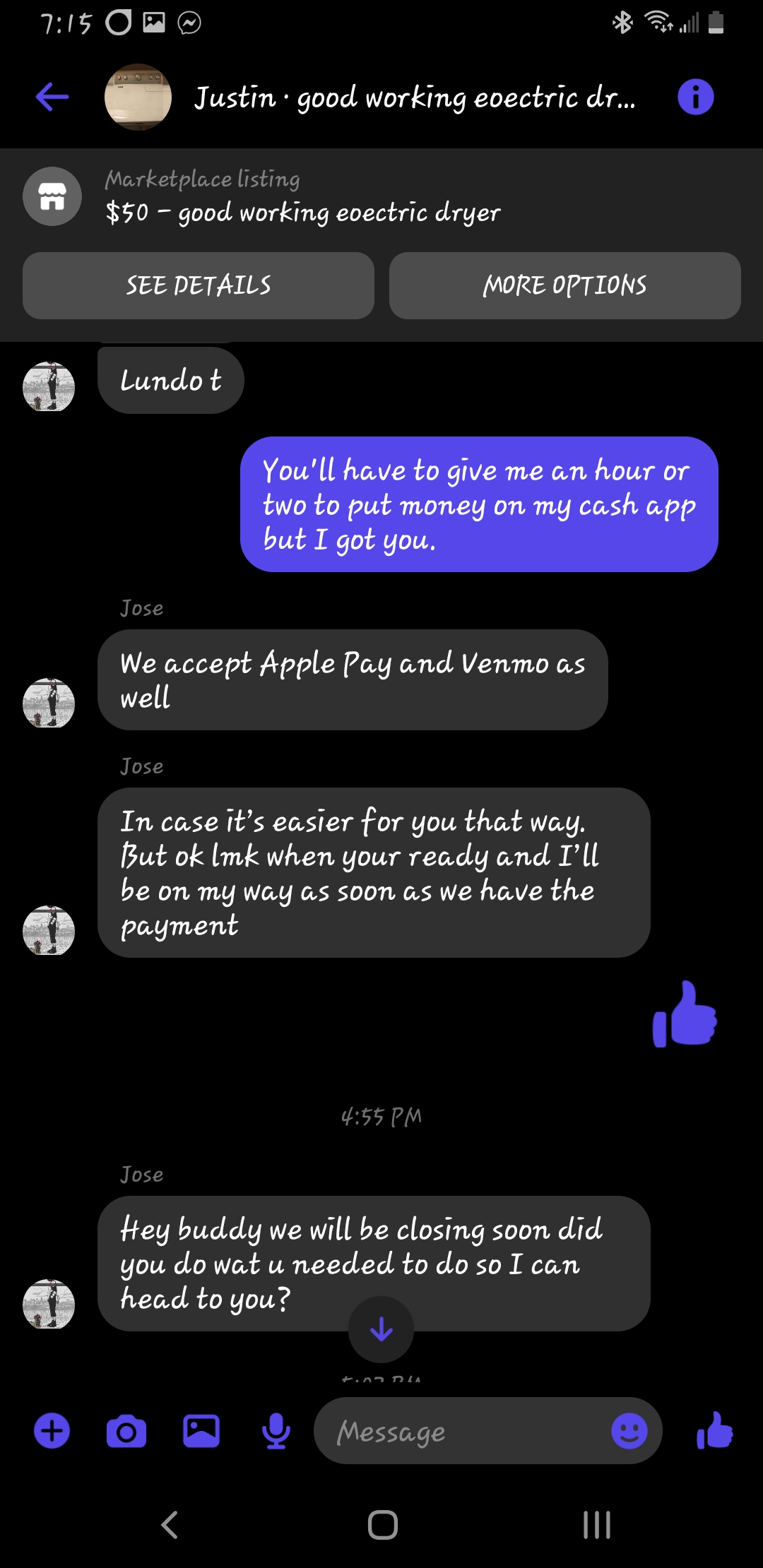This screenshot has width=763, height=1568.
Task: Open the recent apps view
Action: (x=597, y=1525)
